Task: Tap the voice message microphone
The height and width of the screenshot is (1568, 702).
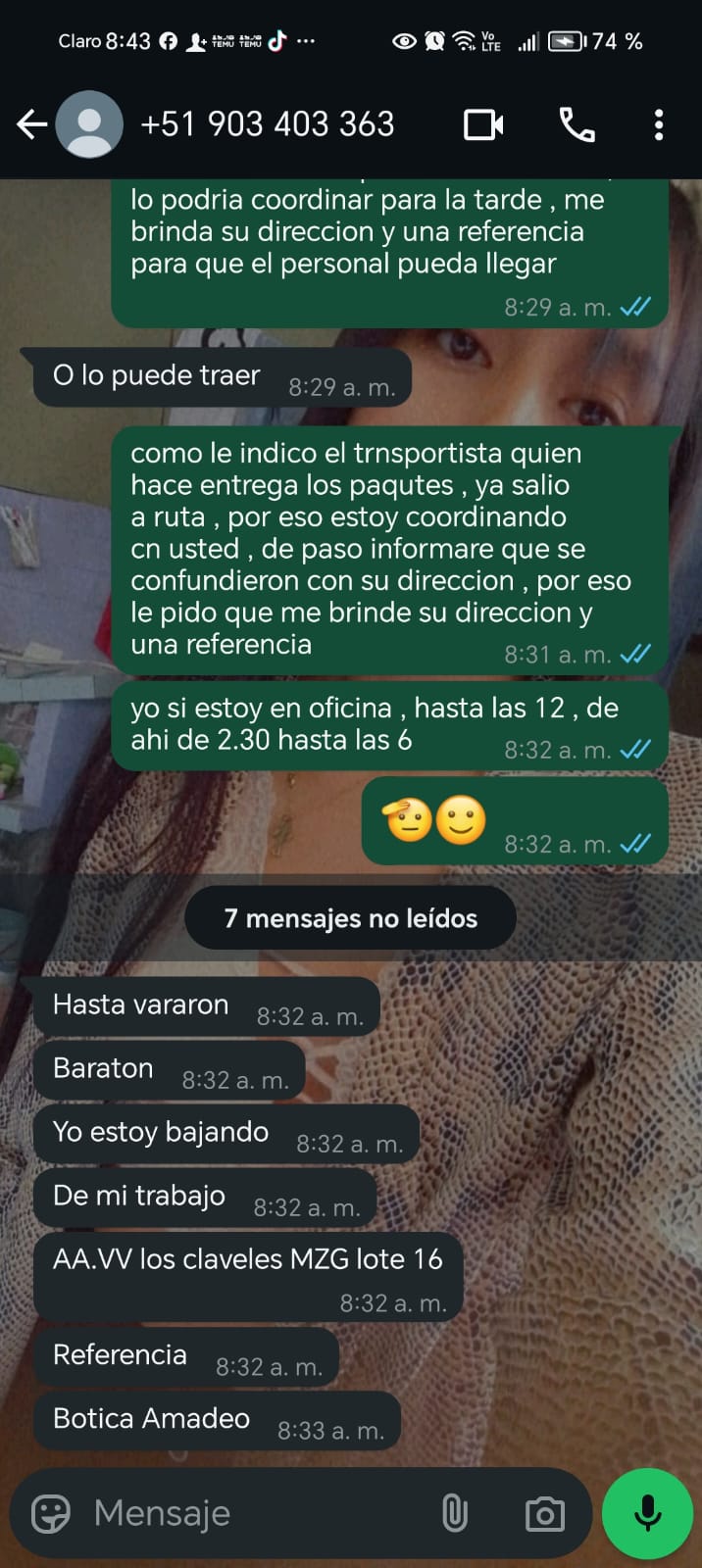Action: 647,1513
